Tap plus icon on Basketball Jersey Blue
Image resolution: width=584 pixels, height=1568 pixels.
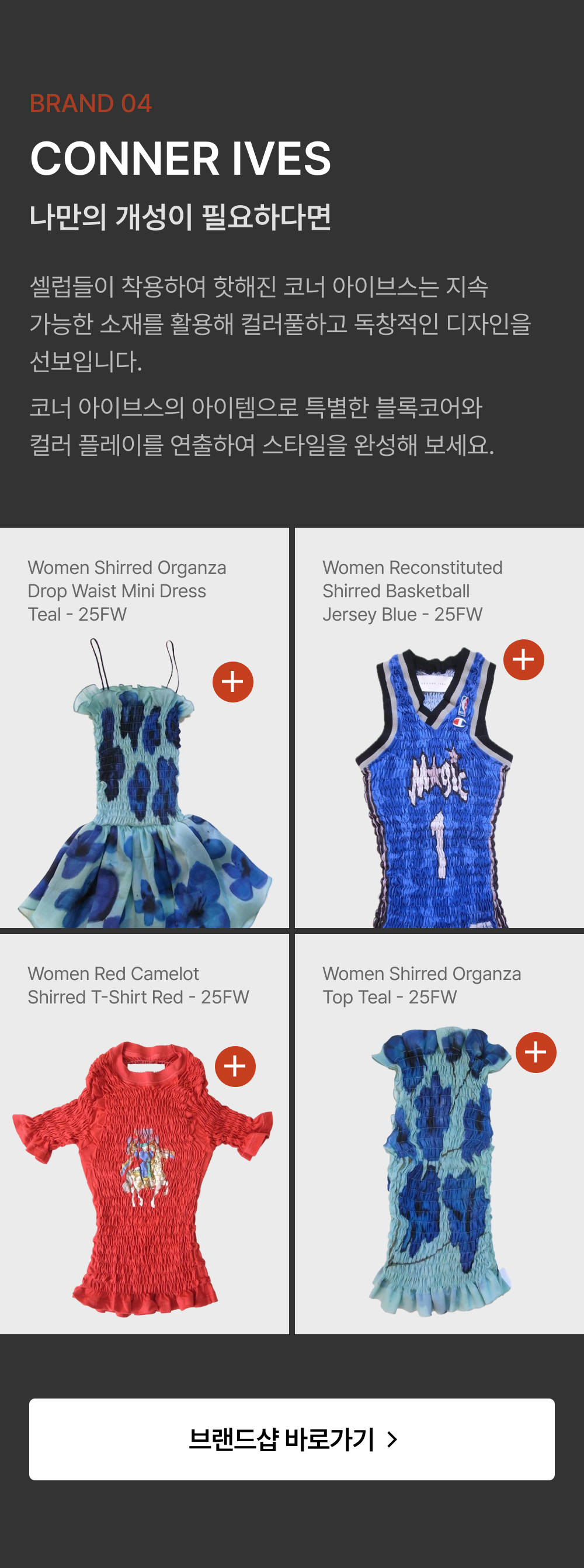click(523, 660)
